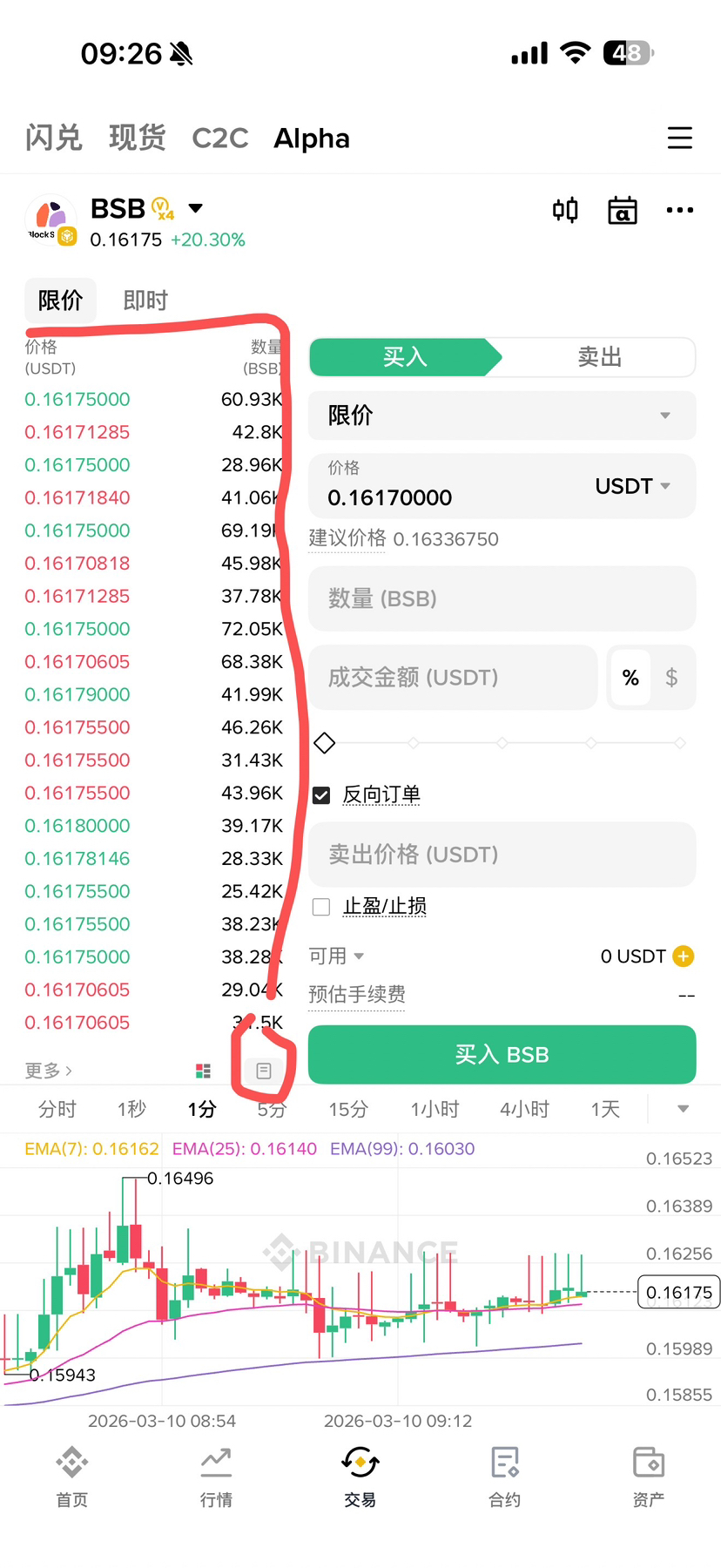Screen dimensions: 721x1568
Task: Expand the BSB token selector
Action: (196, 208)
